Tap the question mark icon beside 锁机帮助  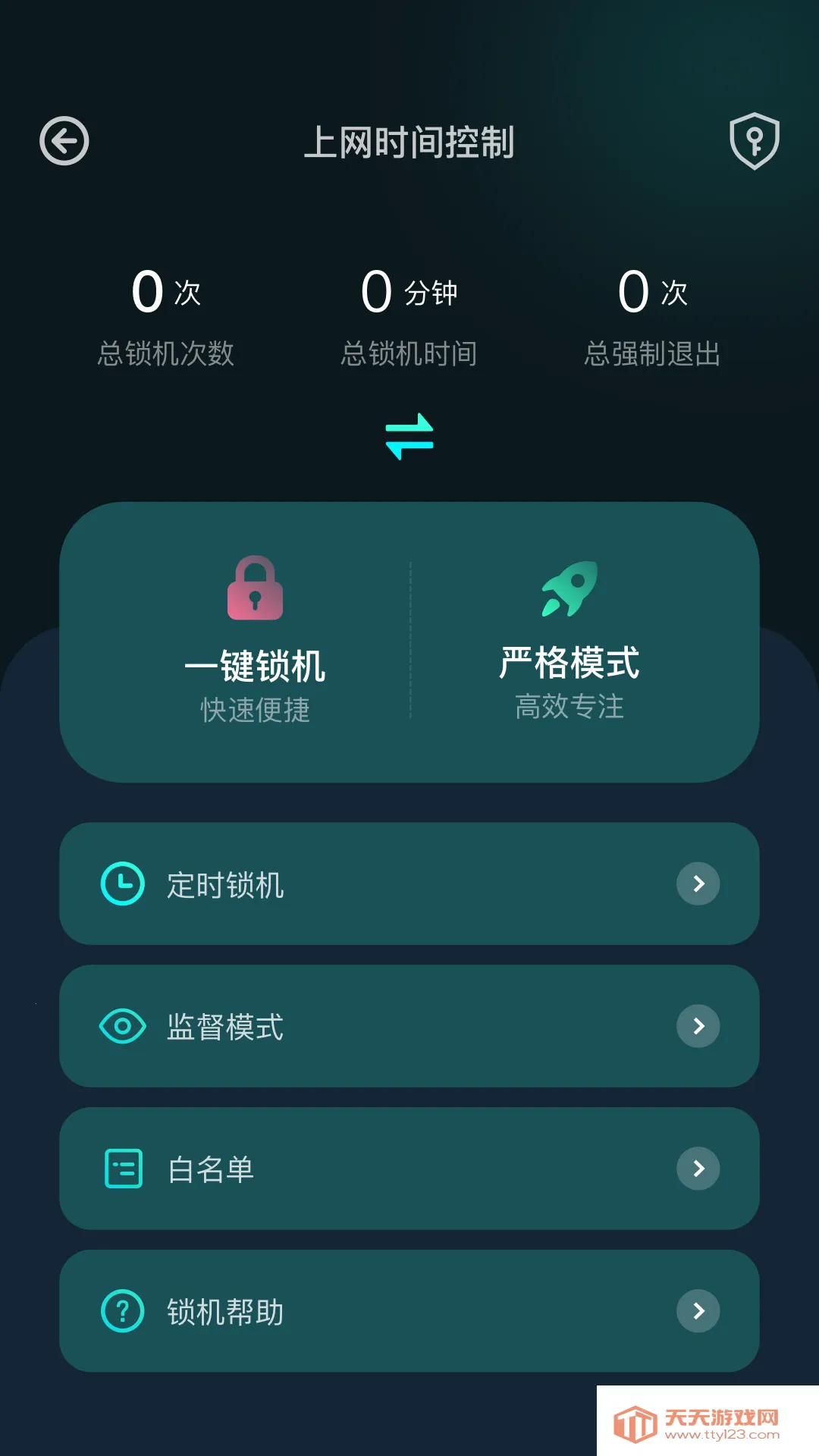coord(121,1311)
